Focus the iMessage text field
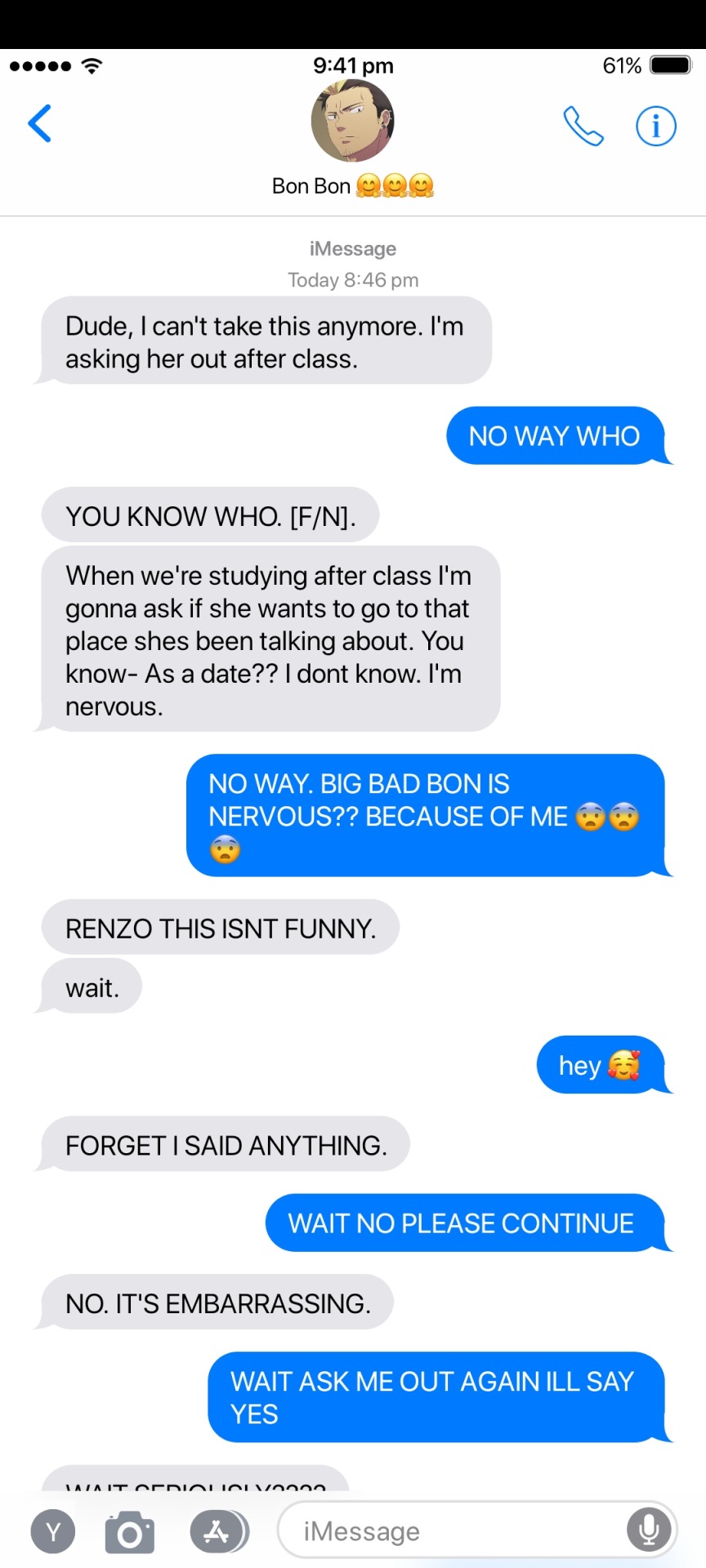Viewport: 706px width, 1568px height. pyautogui.click(x=449, y=1531)
